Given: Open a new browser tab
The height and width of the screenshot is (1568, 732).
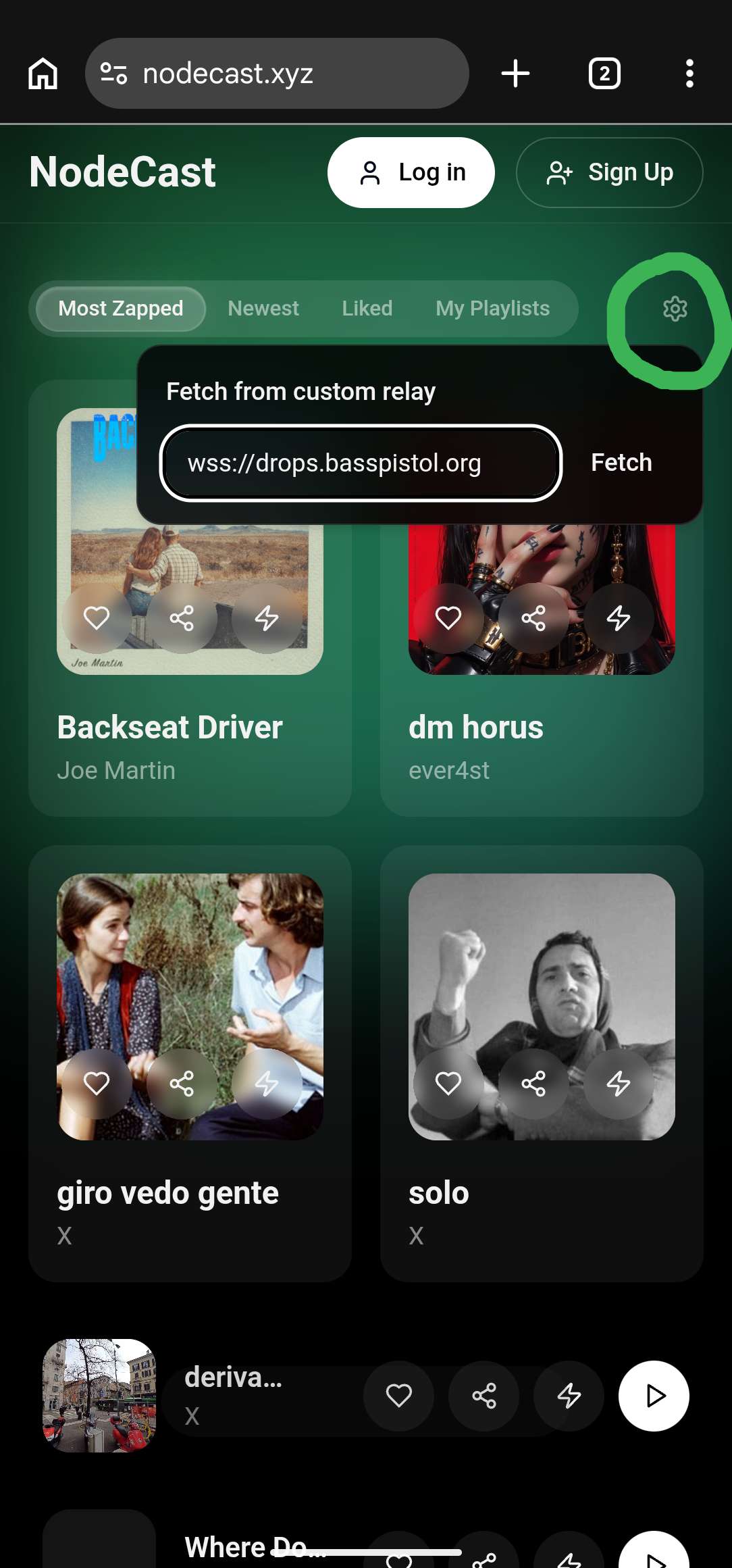Looking at the screenshot, I should (x=515, y=74).
